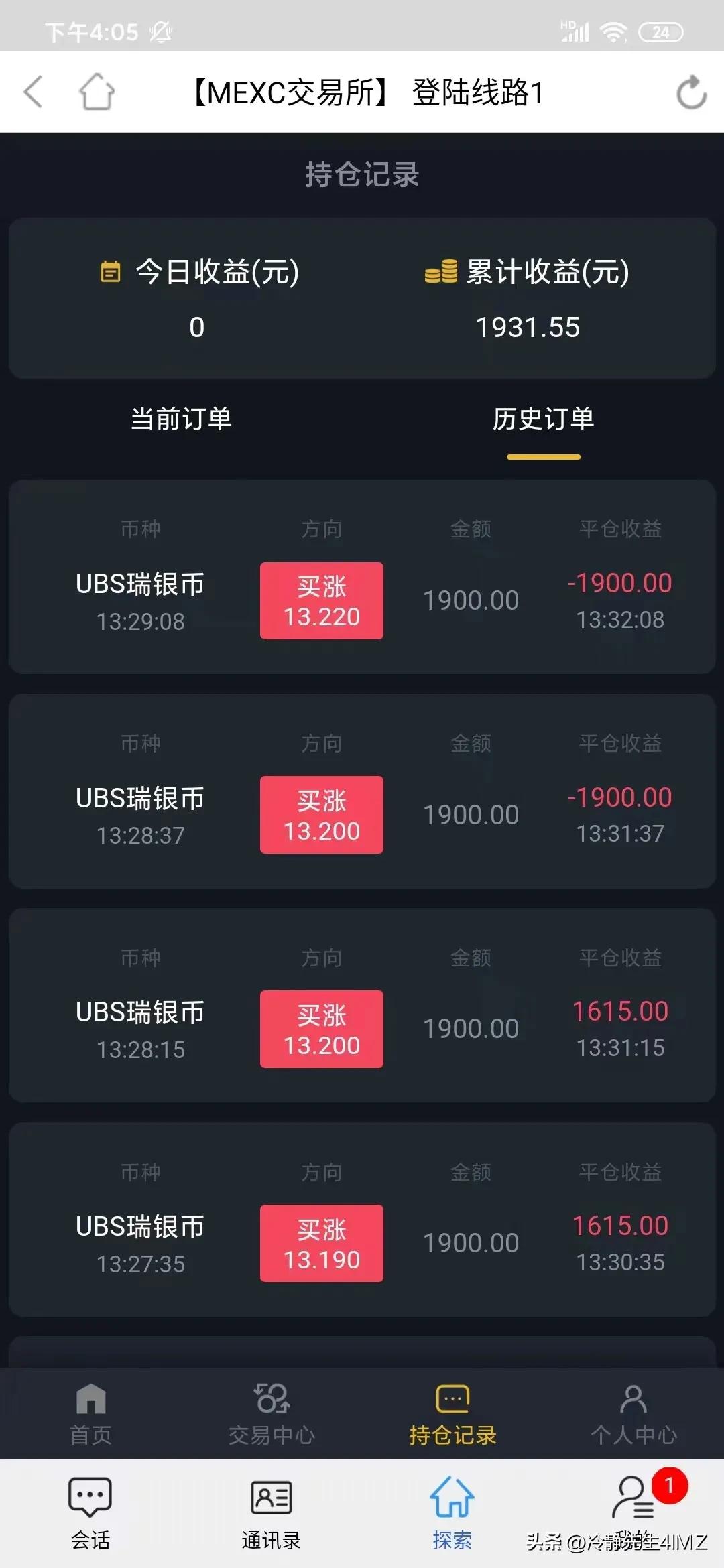The width and height of the screenshot is (724, 1568).
Task: Click the back arrow at top left
Action: (x=34, y=92)
